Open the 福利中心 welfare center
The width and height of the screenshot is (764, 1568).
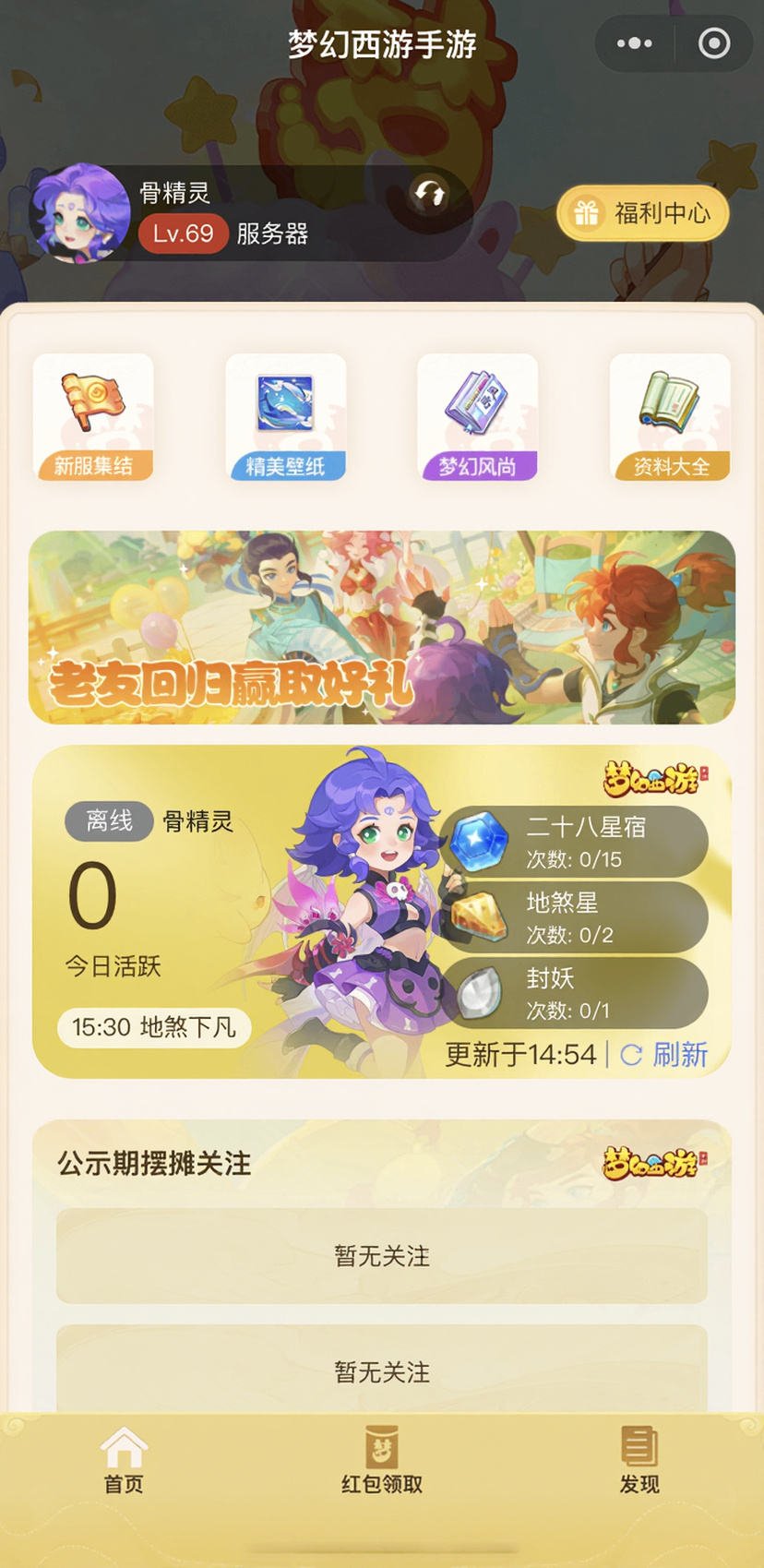pyautogui.click(x=643, y=213)
